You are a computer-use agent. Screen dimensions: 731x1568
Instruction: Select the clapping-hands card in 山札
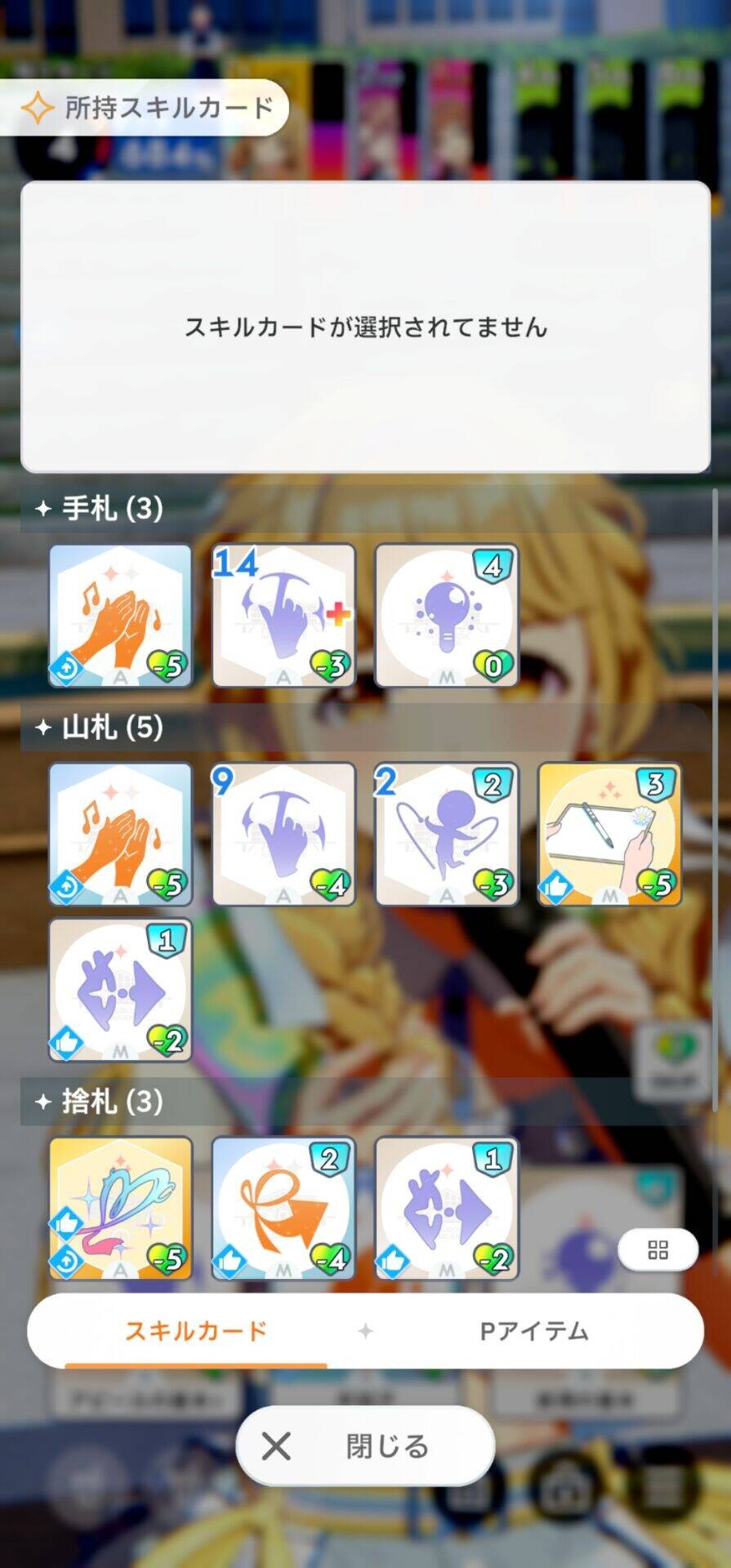120,834
